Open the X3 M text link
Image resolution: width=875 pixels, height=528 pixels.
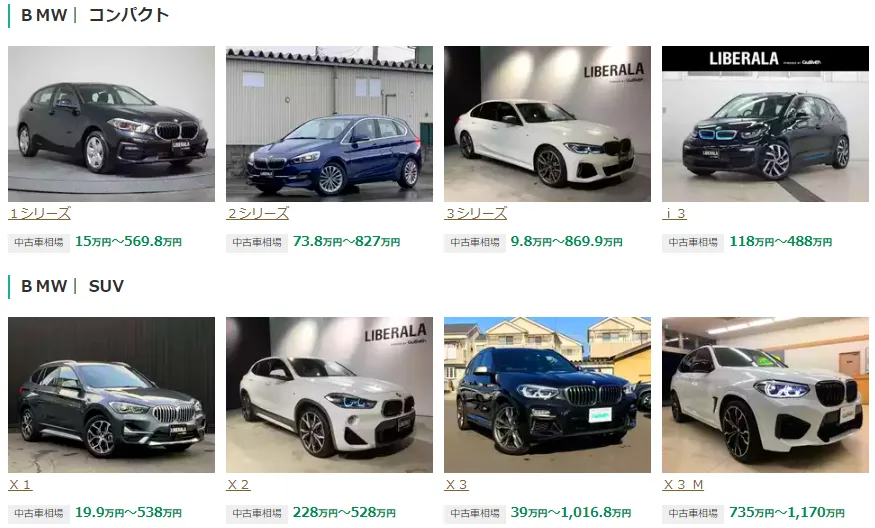[x=683, y=485]
